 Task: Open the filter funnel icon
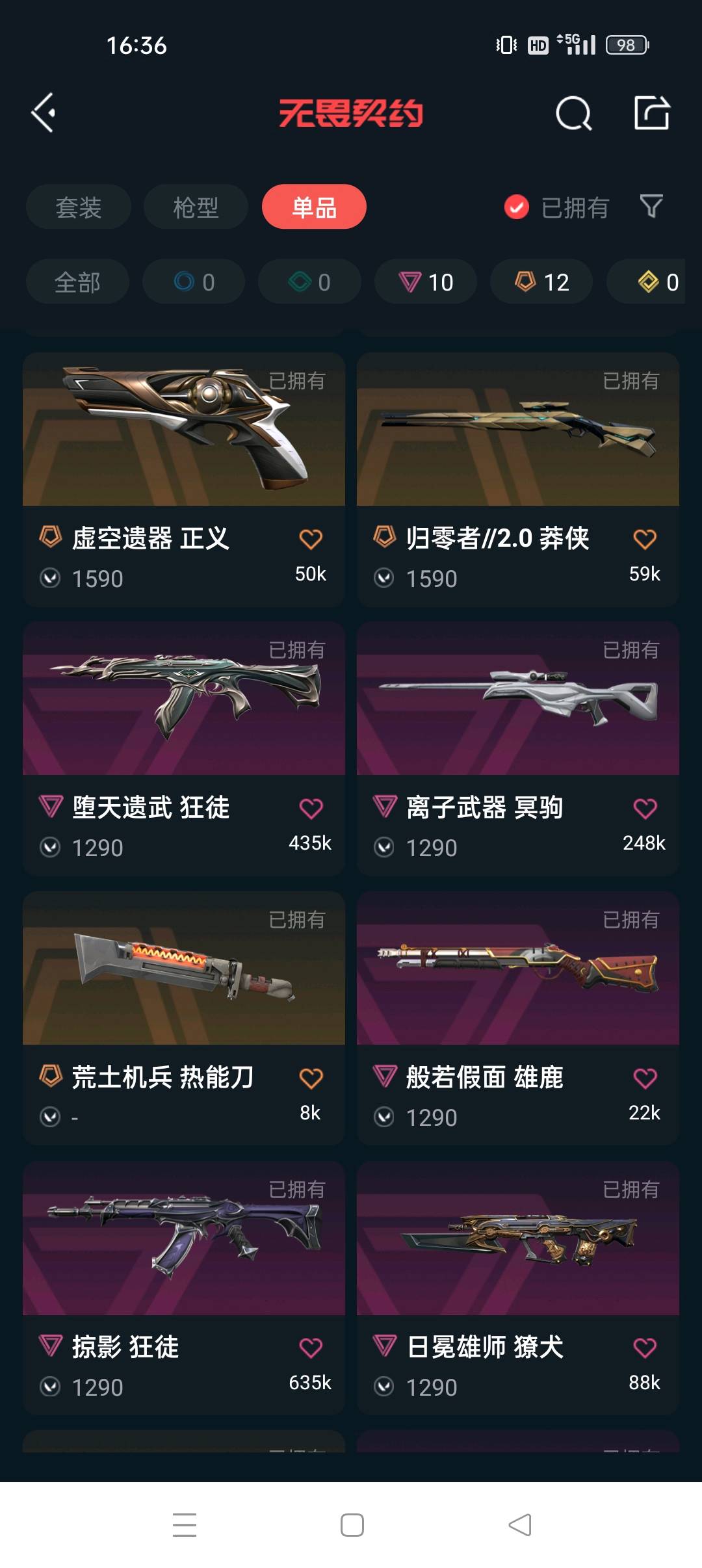[651, 207]
